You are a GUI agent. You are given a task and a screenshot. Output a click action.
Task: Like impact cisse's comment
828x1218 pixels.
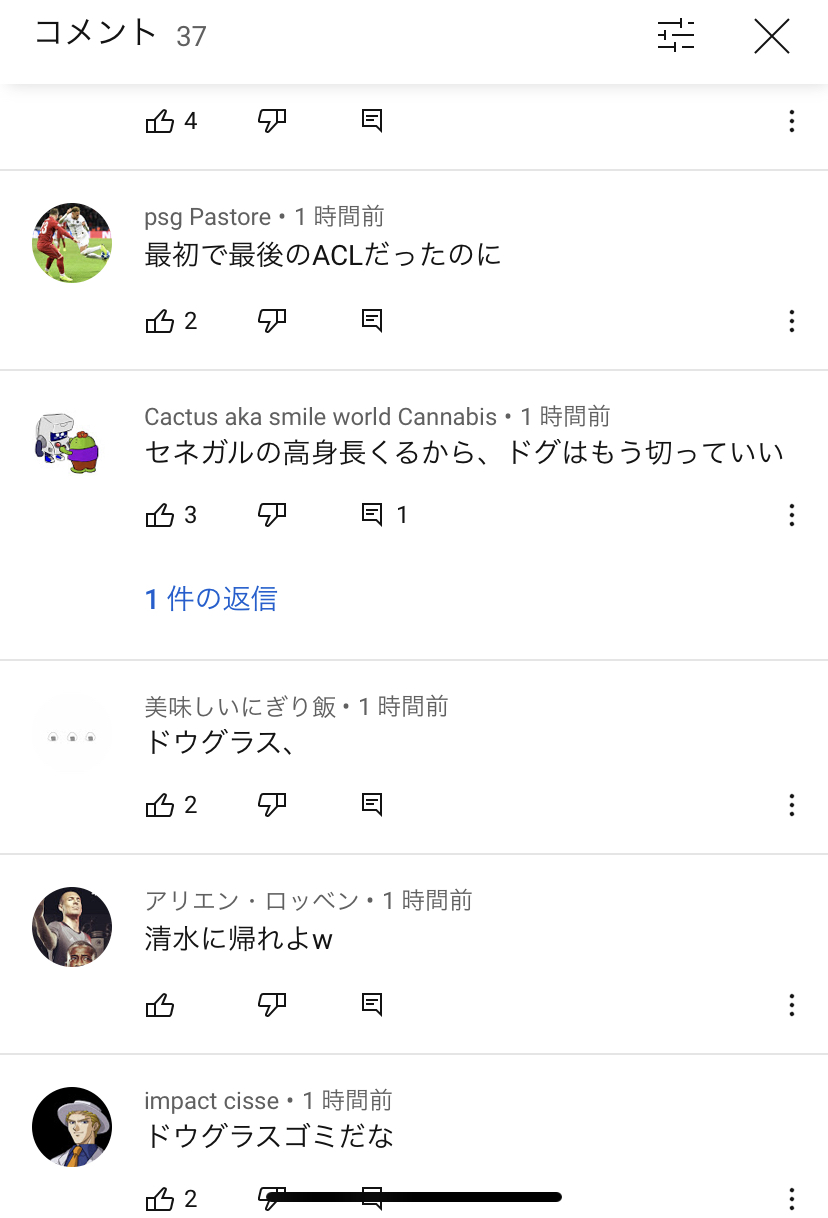[x=160, y=1199]
